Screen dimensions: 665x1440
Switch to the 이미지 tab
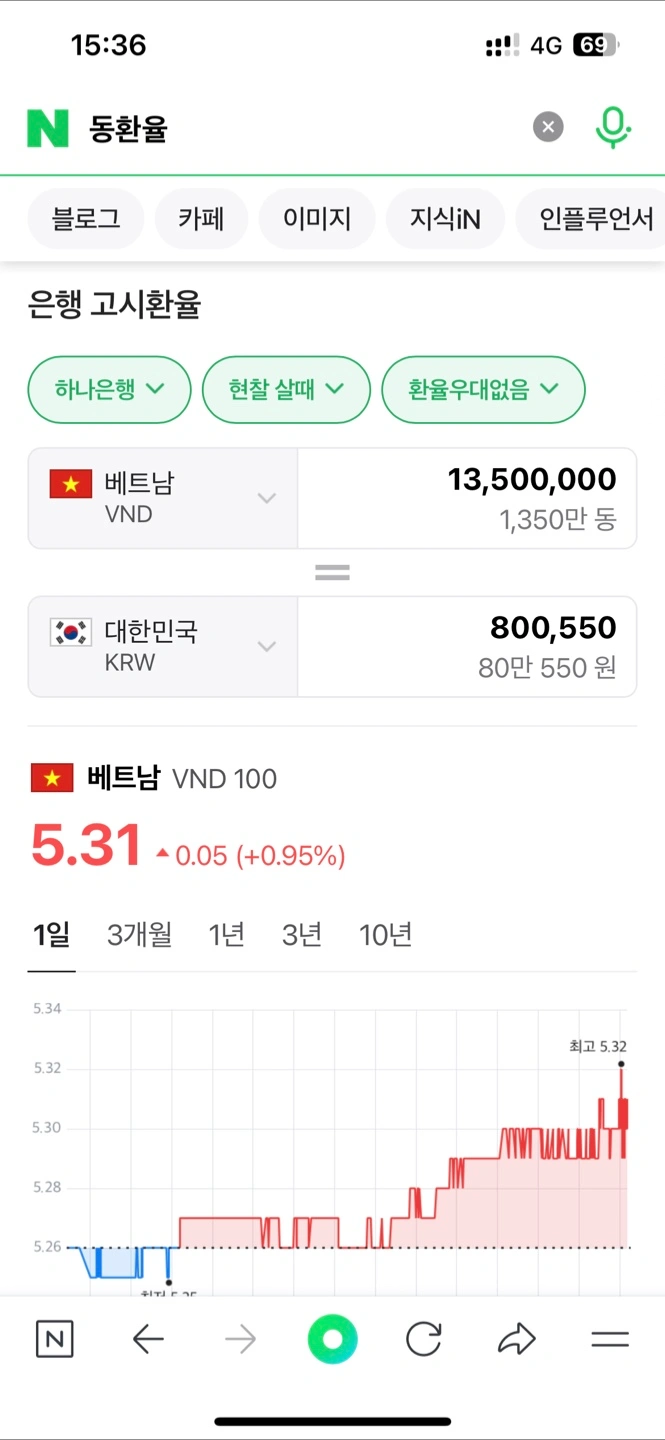(317, 219)
